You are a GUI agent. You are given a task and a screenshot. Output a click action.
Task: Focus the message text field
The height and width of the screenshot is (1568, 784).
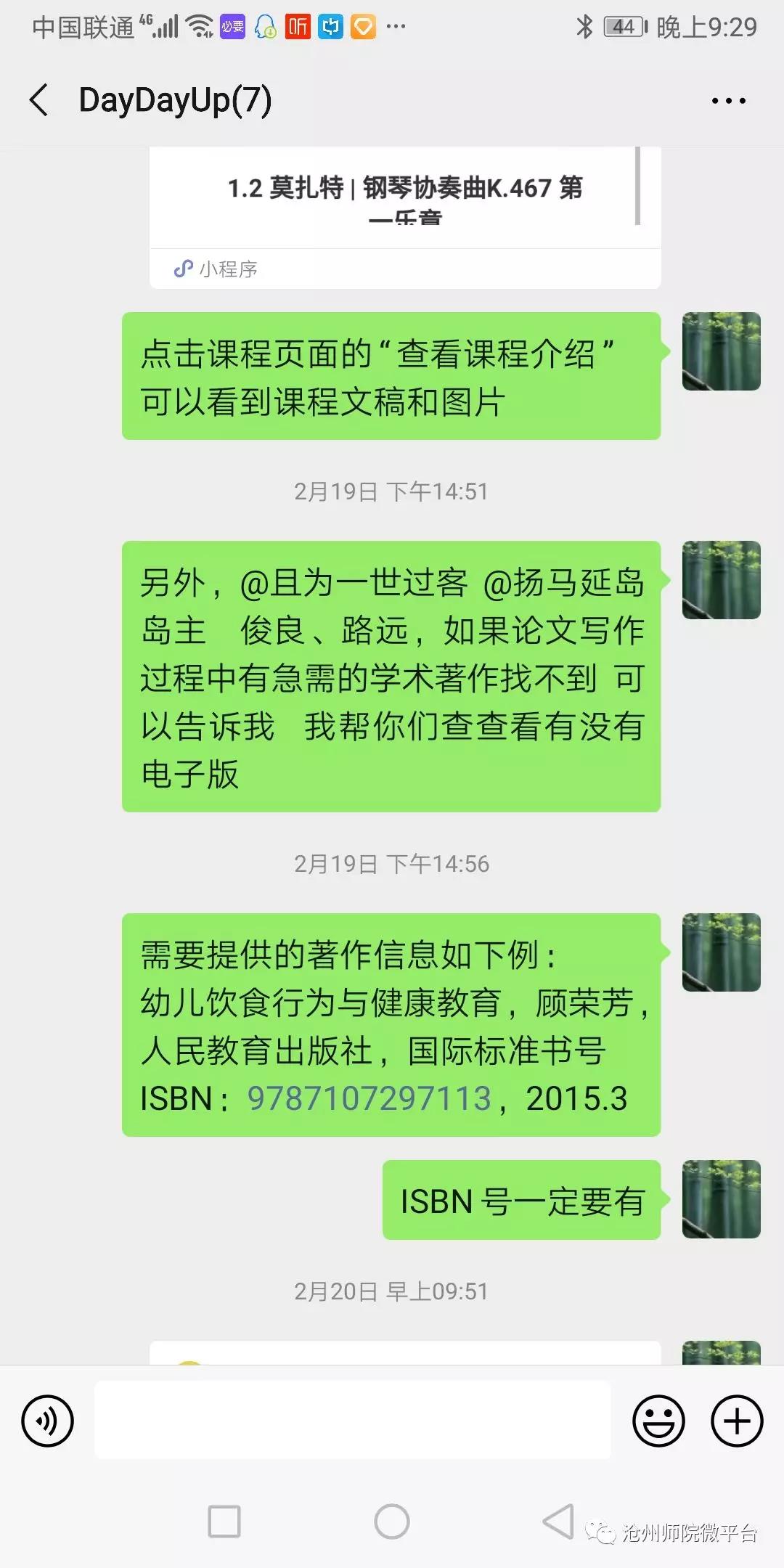pyautogui.click(x=352, y=1421)
